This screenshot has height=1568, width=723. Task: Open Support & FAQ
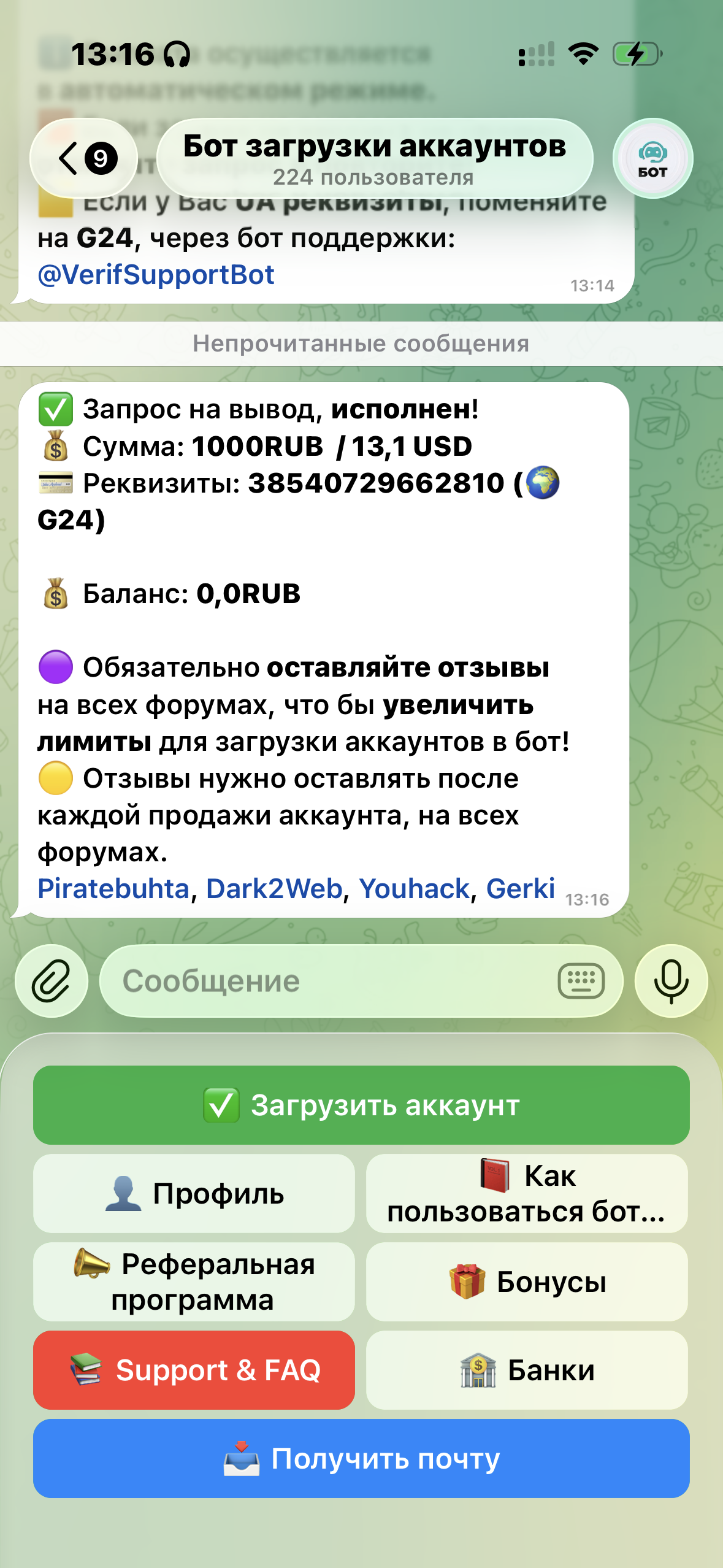[194, 1370]
